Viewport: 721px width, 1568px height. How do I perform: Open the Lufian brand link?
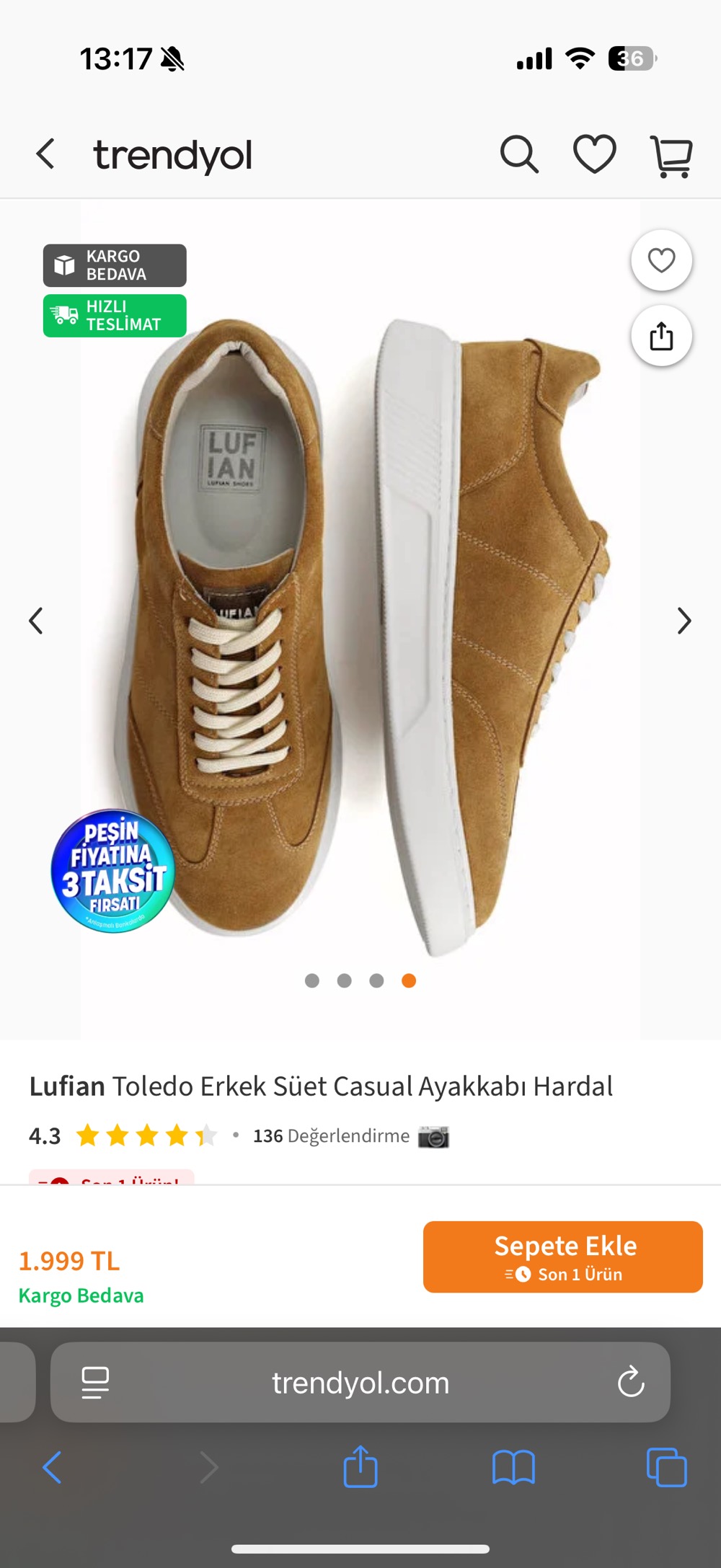pyautogui.click(x=67, y=1086)
